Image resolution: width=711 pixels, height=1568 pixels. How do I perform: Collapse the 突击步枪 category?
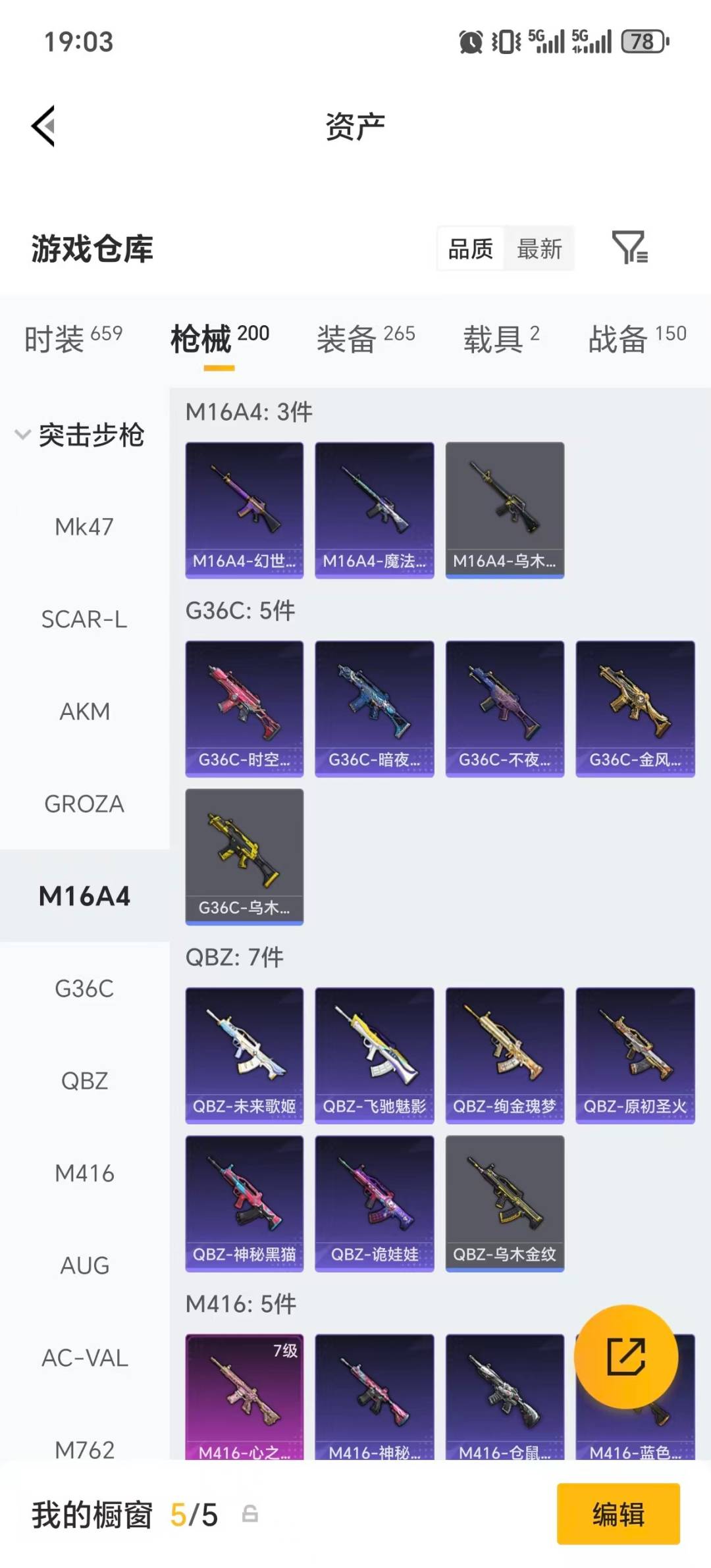point(80,435)
